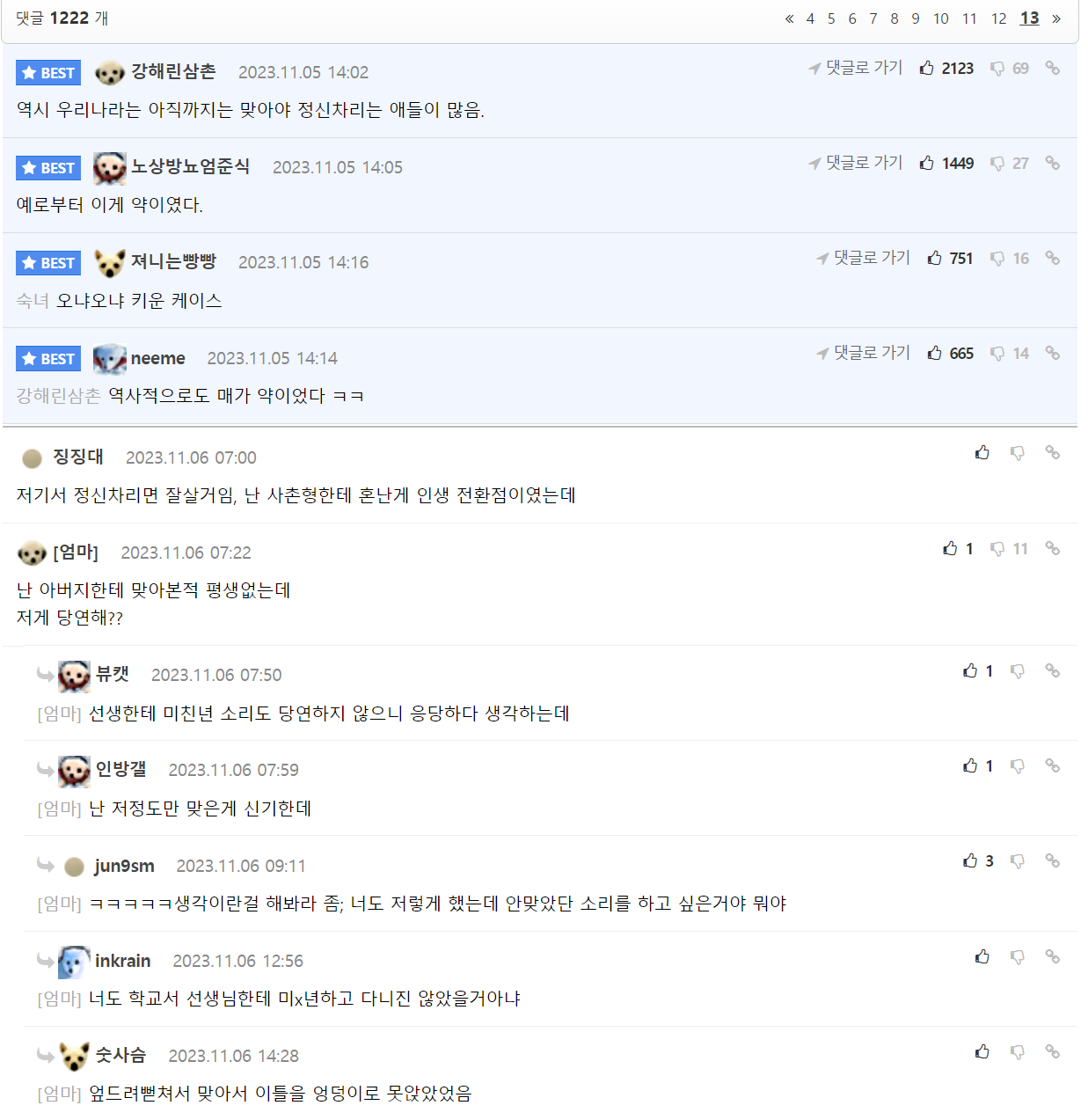Screen dimensions: 1088x1120
Task: Jump to previous comment pages arrow
Action: (789, 18)
